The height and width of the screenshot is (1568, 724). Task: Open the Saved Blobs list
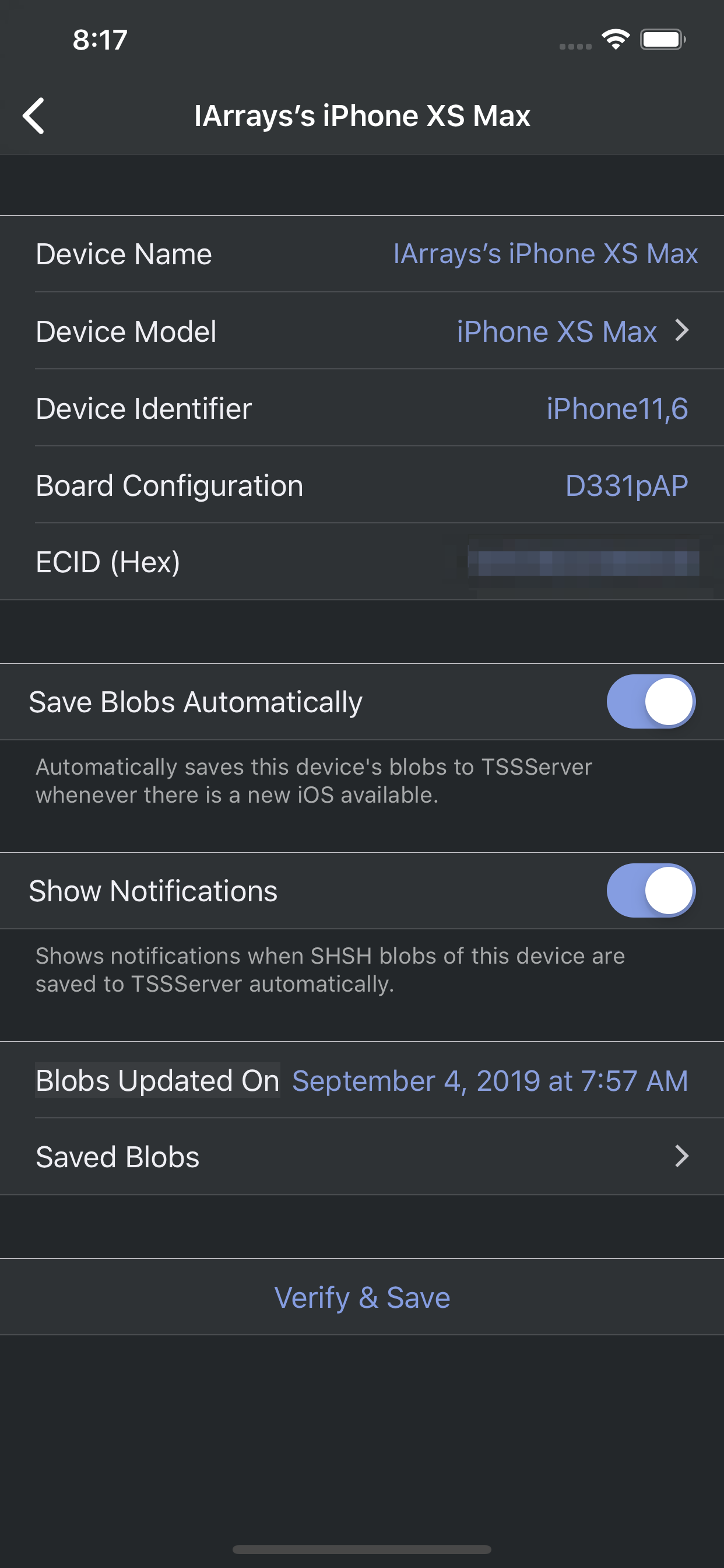coord(362,1157)
